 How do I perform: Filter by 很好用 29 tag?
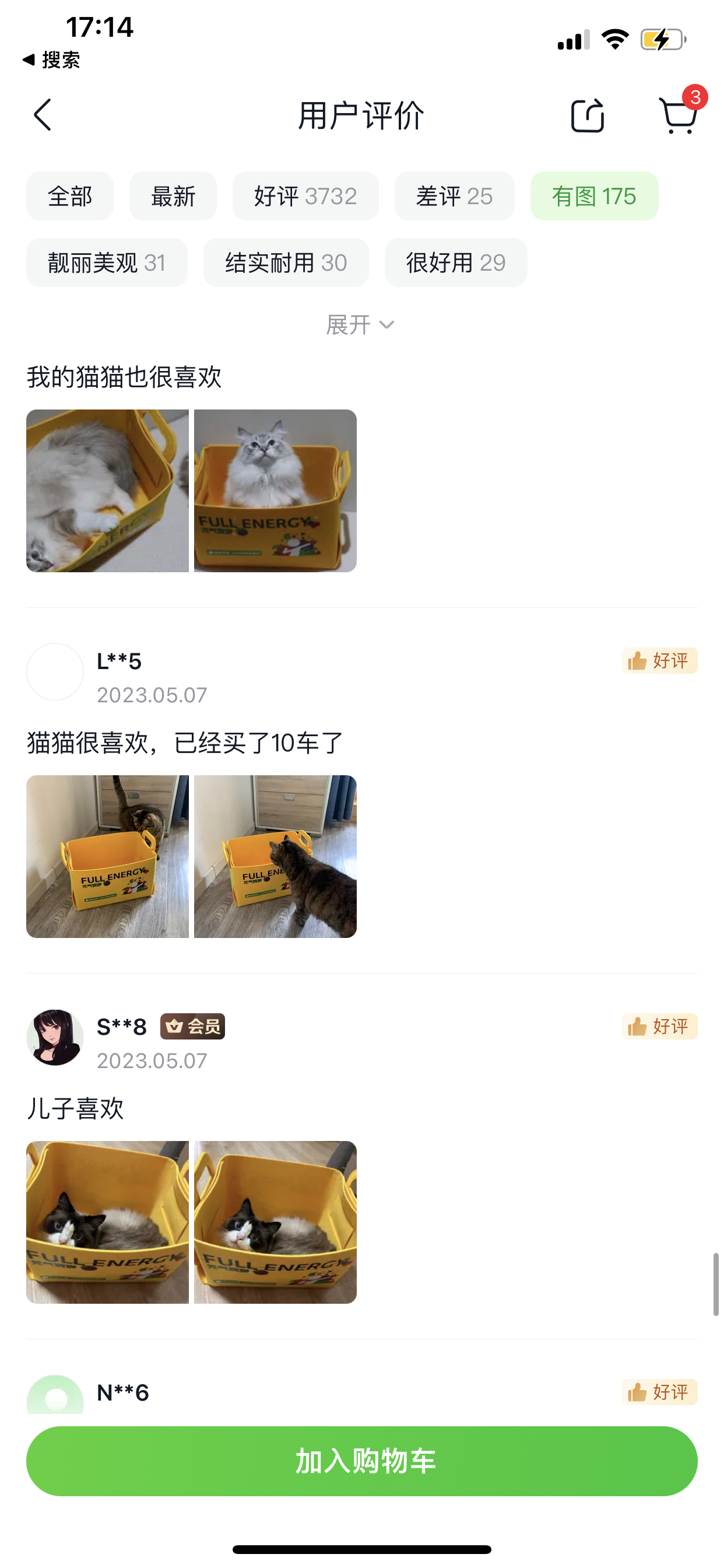click(456, 262)
